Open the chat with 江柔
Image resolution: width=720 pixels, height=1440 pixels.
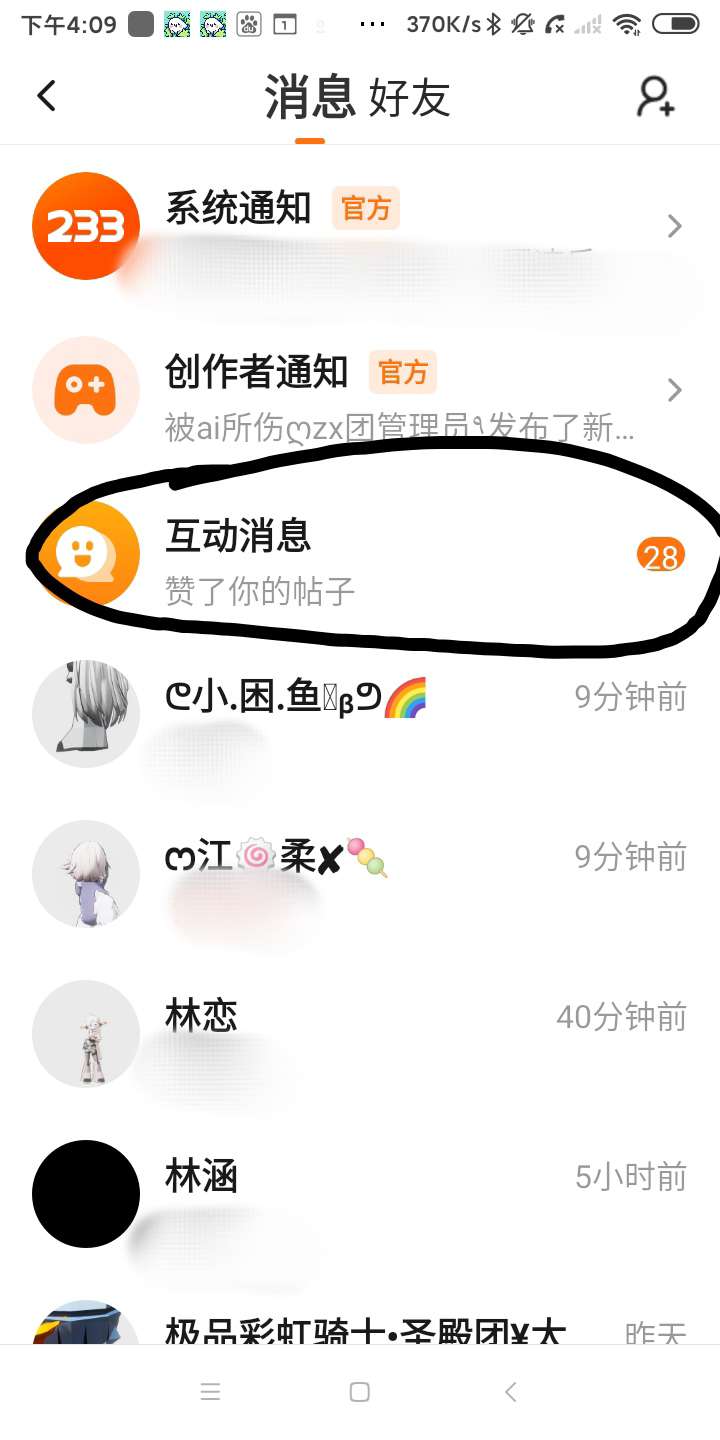click(x=360, y=874)
